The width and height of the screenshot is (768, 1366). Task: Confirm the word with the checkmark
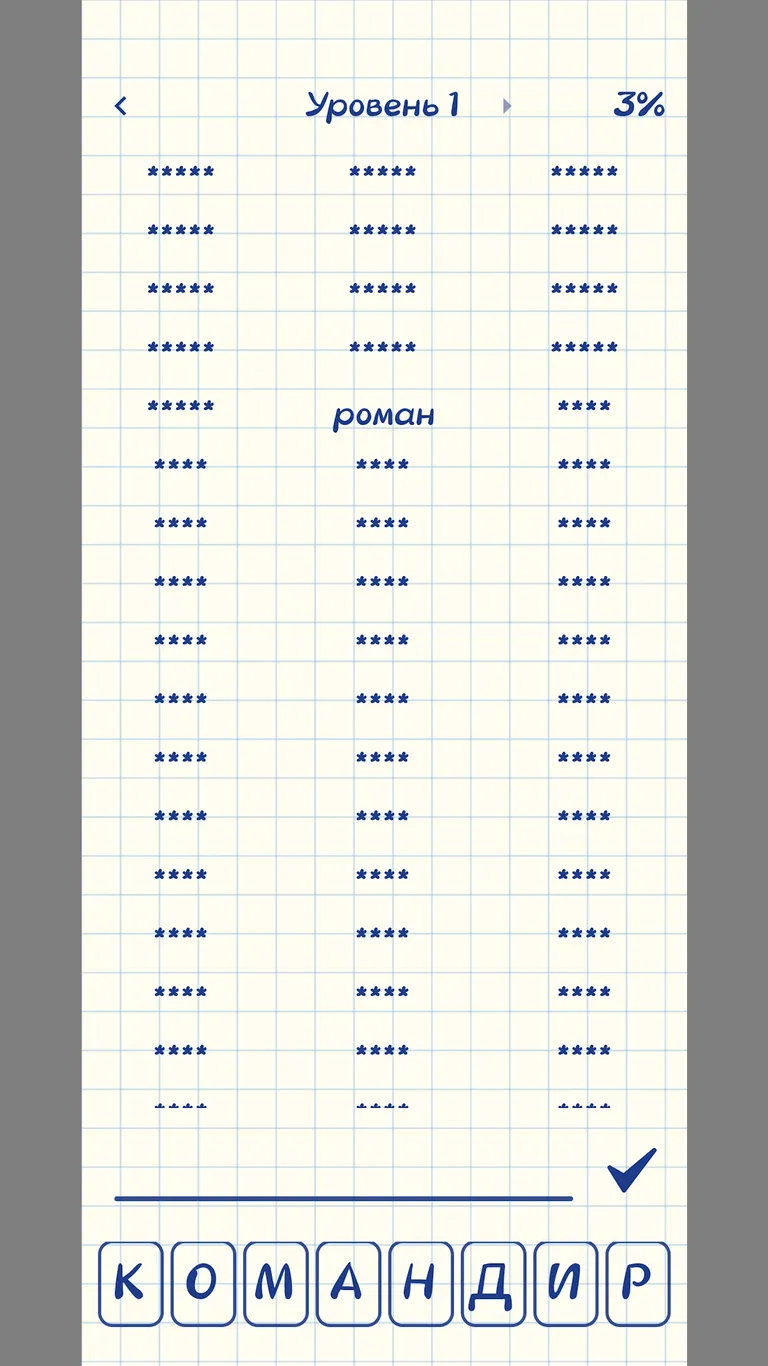[x=632, y=1170]
